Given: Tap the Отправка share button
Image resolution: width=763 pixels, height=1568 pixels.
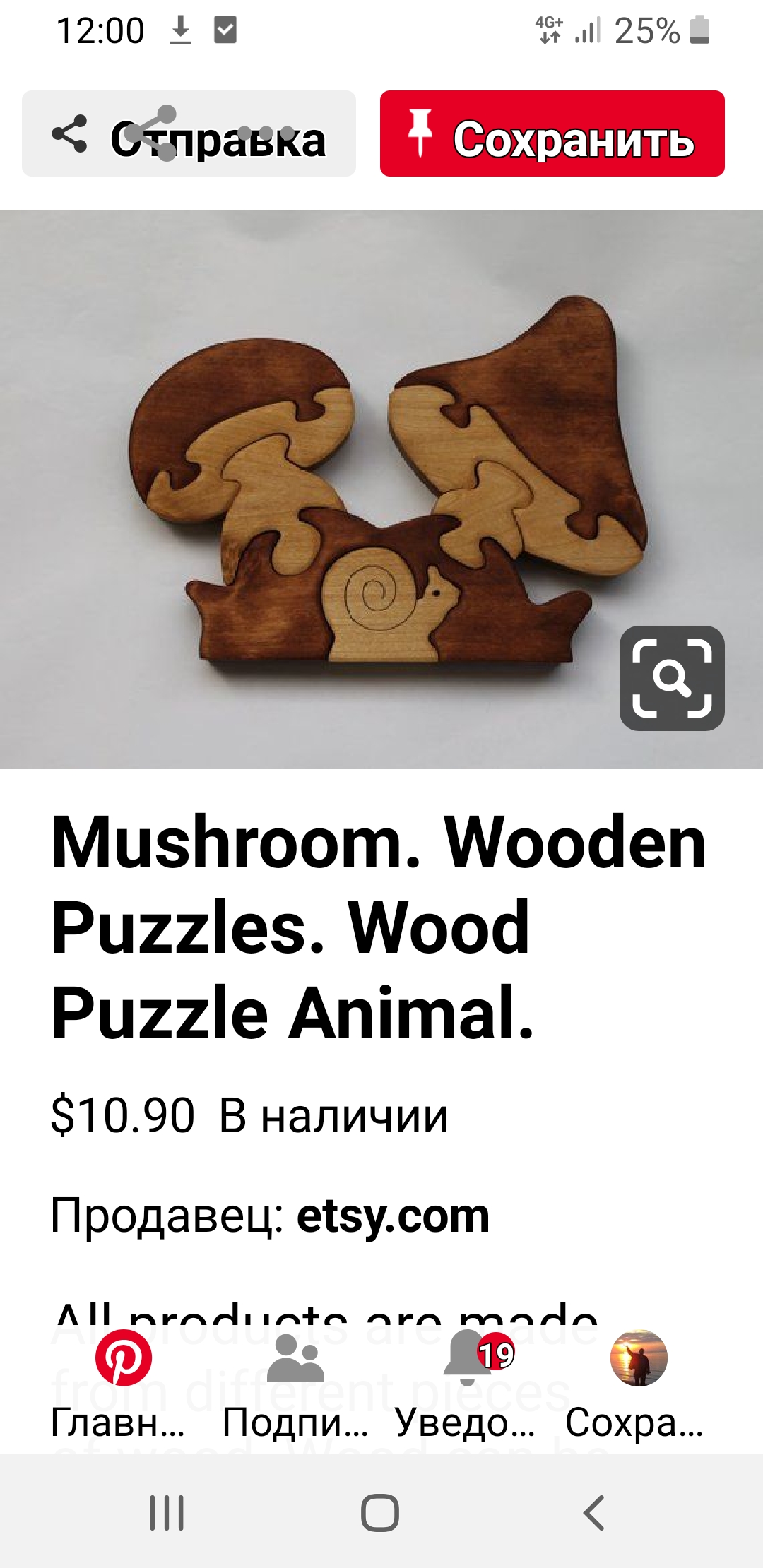Looking at the screenshot, I should (189, 133).
